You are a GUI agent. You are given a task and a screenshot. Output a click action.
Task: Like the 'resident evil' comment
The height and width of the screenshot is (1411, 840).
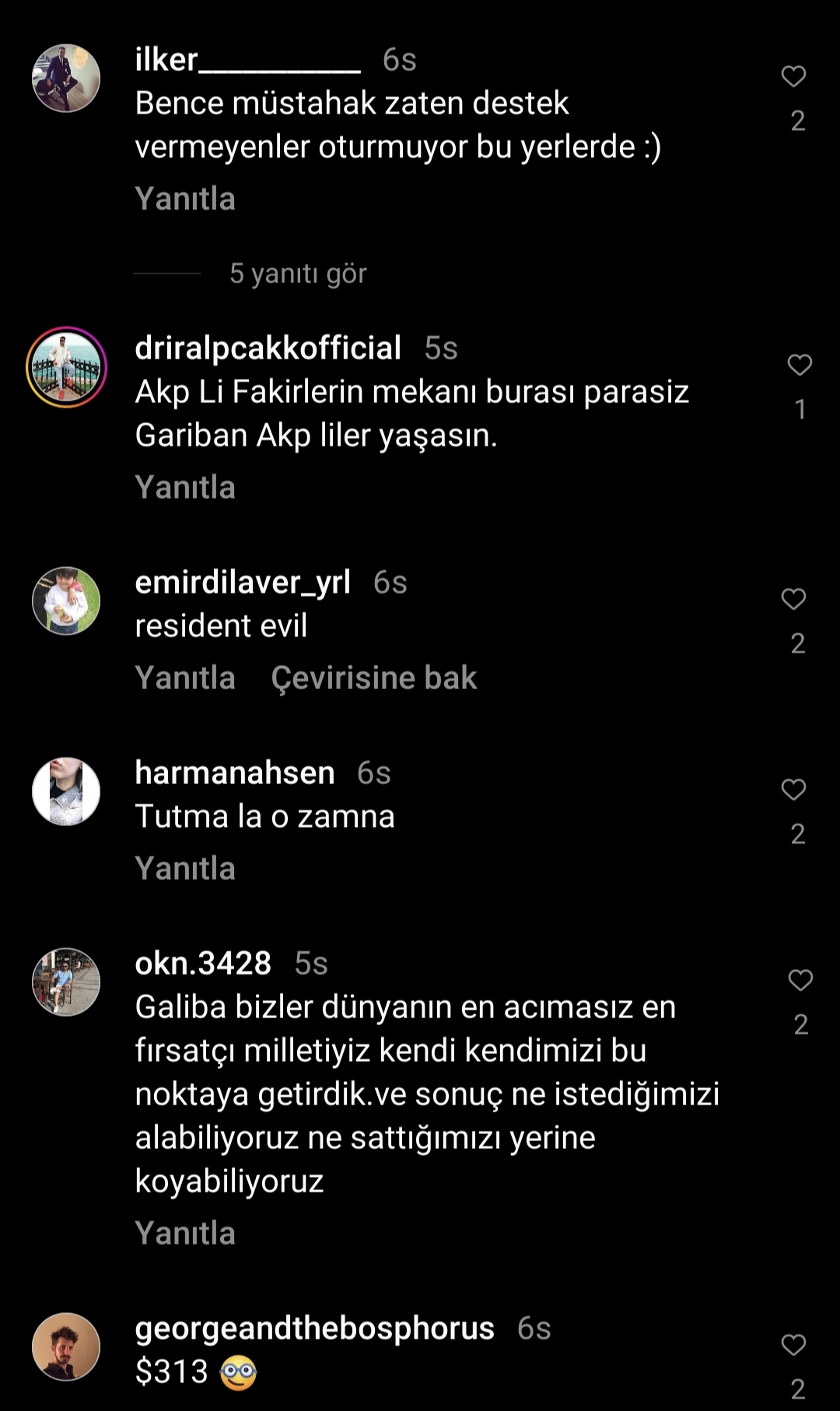[x=793, y=599]
